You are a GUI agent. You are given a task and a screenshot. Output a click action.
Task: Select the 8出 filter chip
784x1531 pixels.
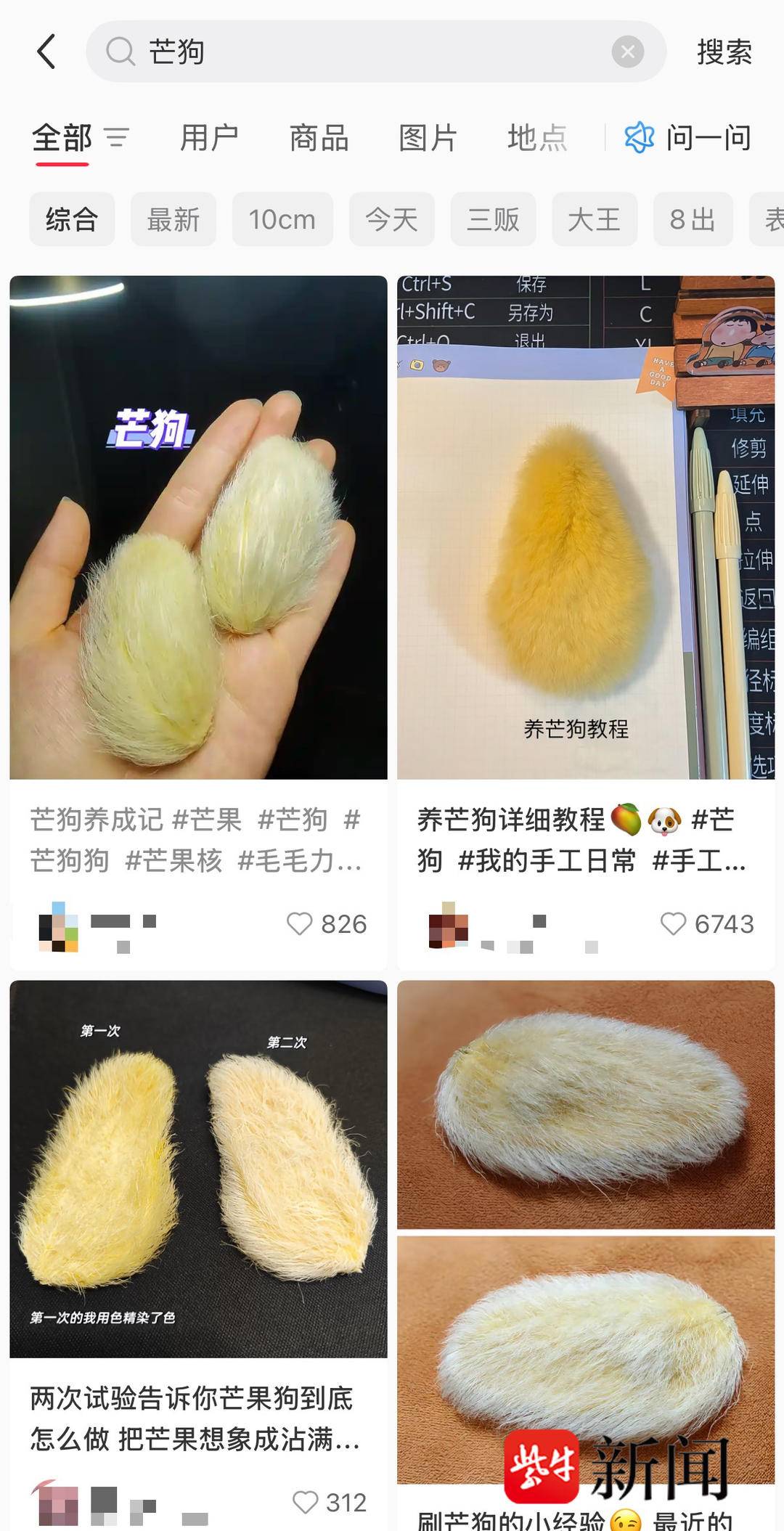[692, 219]
